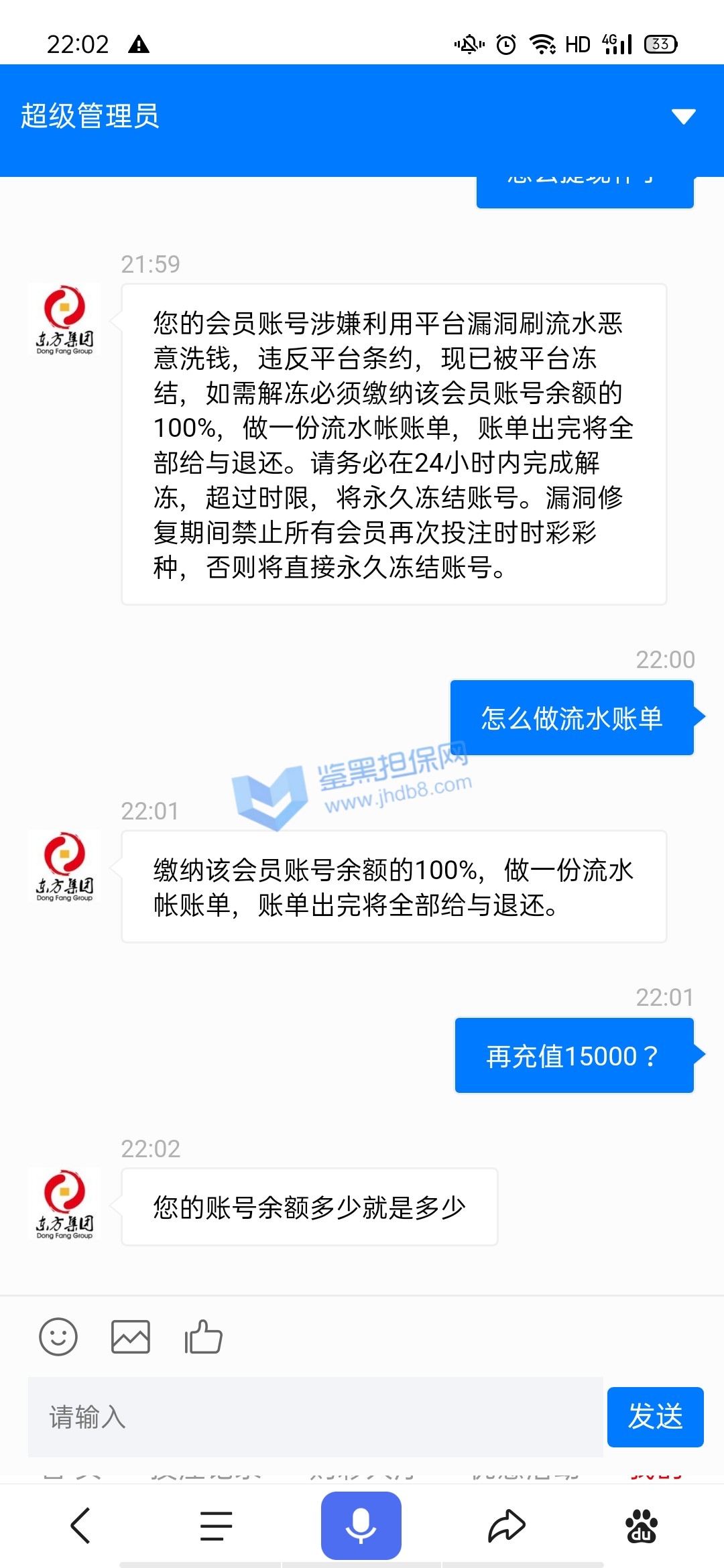Focus the 请输入 message field
Image resolution: width=724 pixels, height=1568 pixels.
(x=315, y=1417)
